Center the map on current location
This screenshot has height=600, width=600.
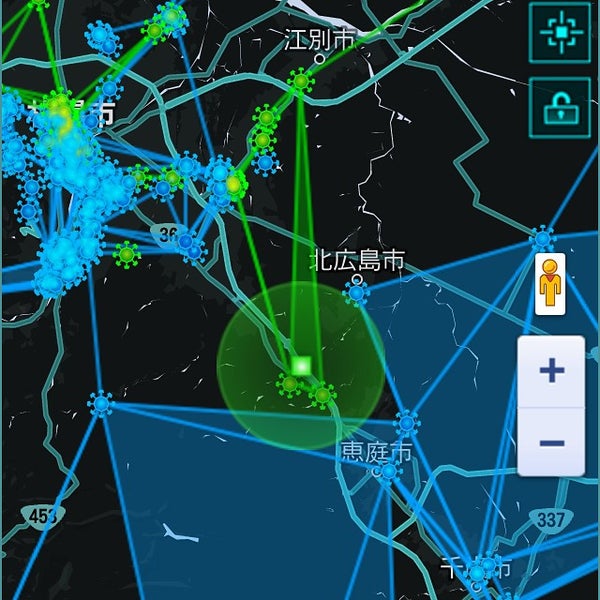(x=559, y=32)
